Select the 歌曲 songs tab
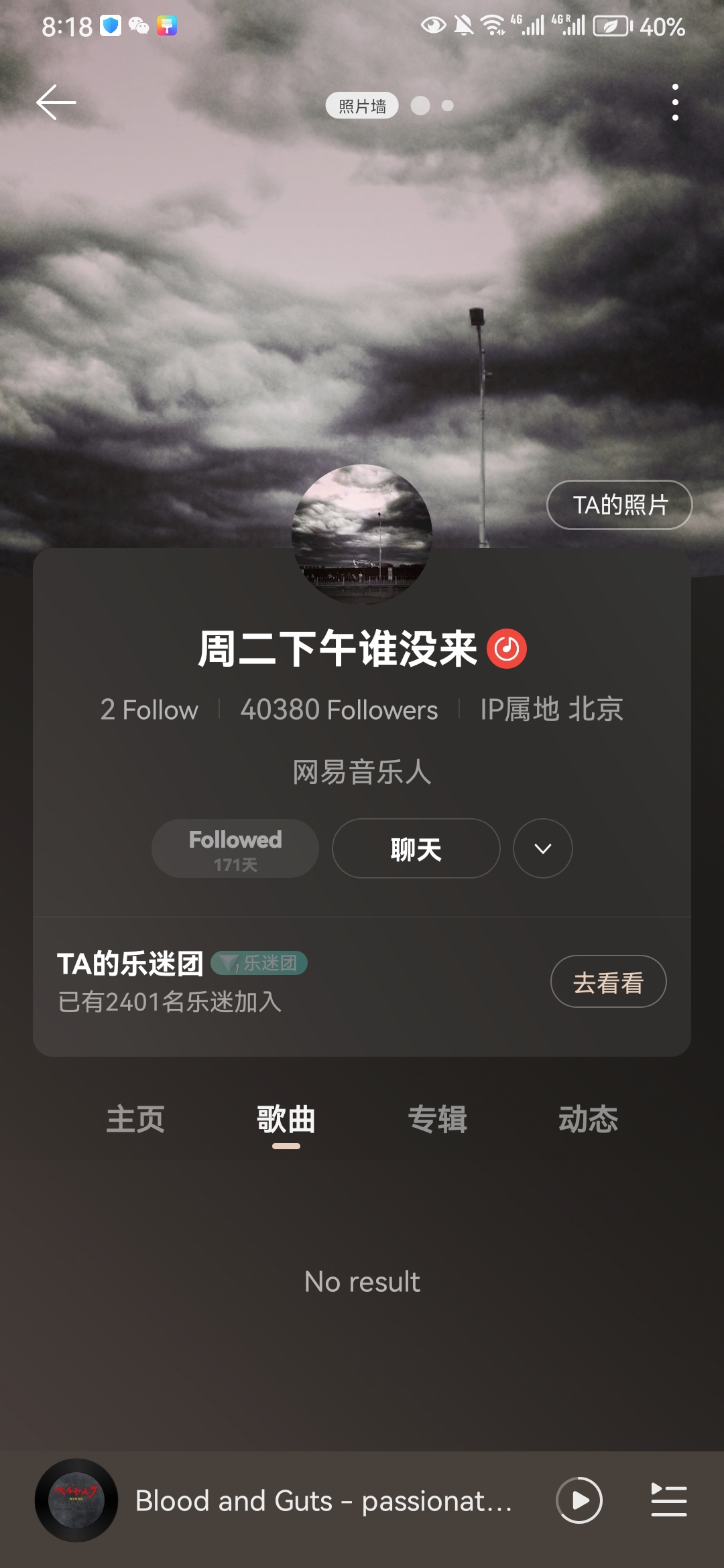724x1568 pixels. point(286,1119)
